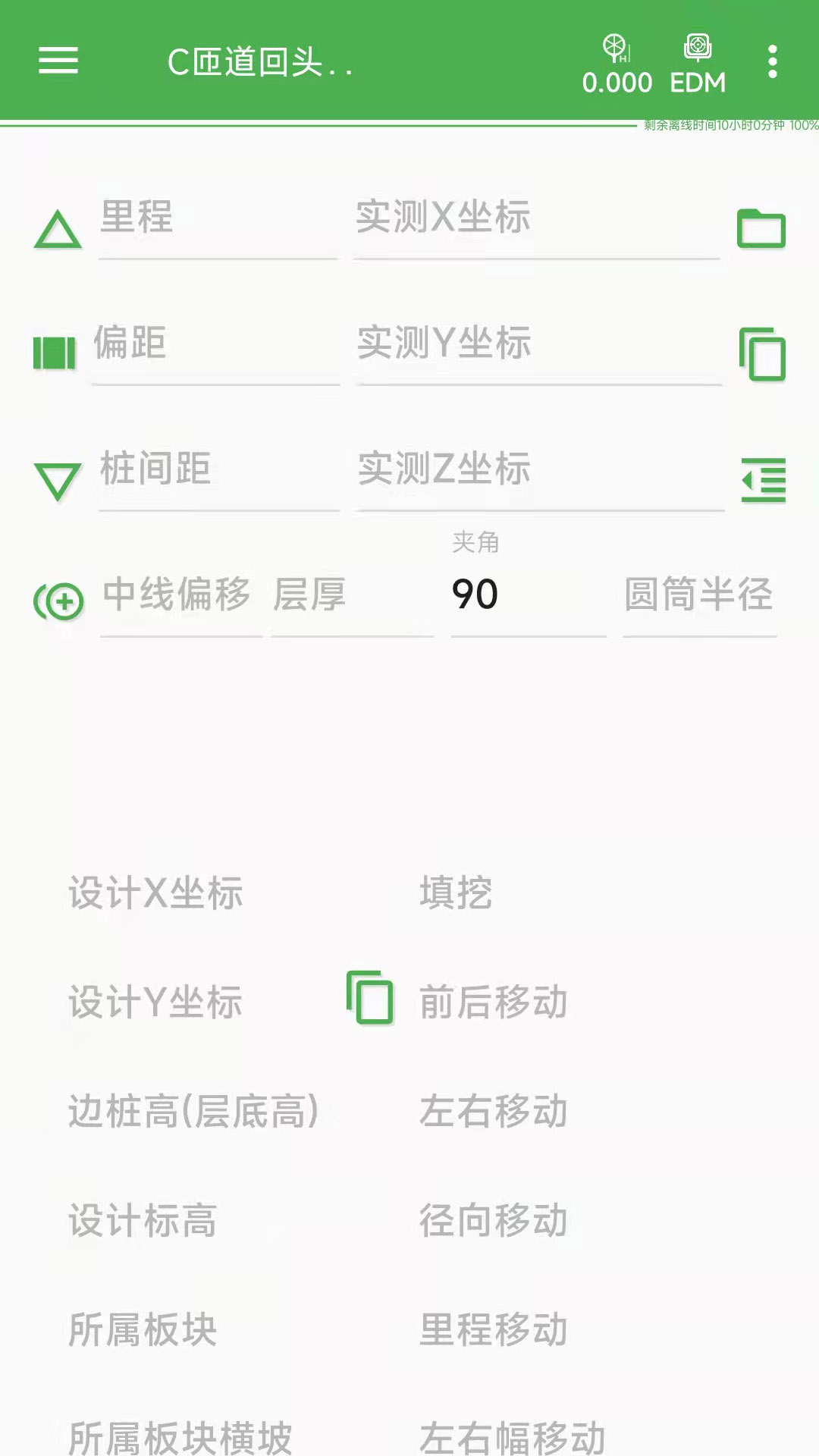Select the upward triangle icon beside 里程

point(58,227)
